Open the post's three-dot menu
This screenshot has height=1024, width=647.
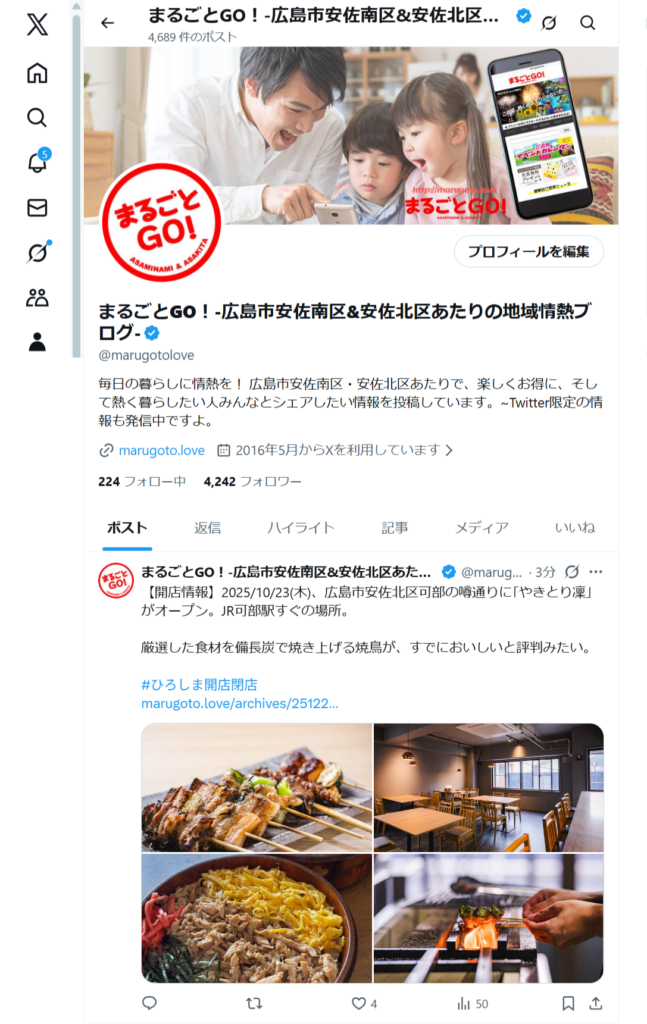[596, 572]
